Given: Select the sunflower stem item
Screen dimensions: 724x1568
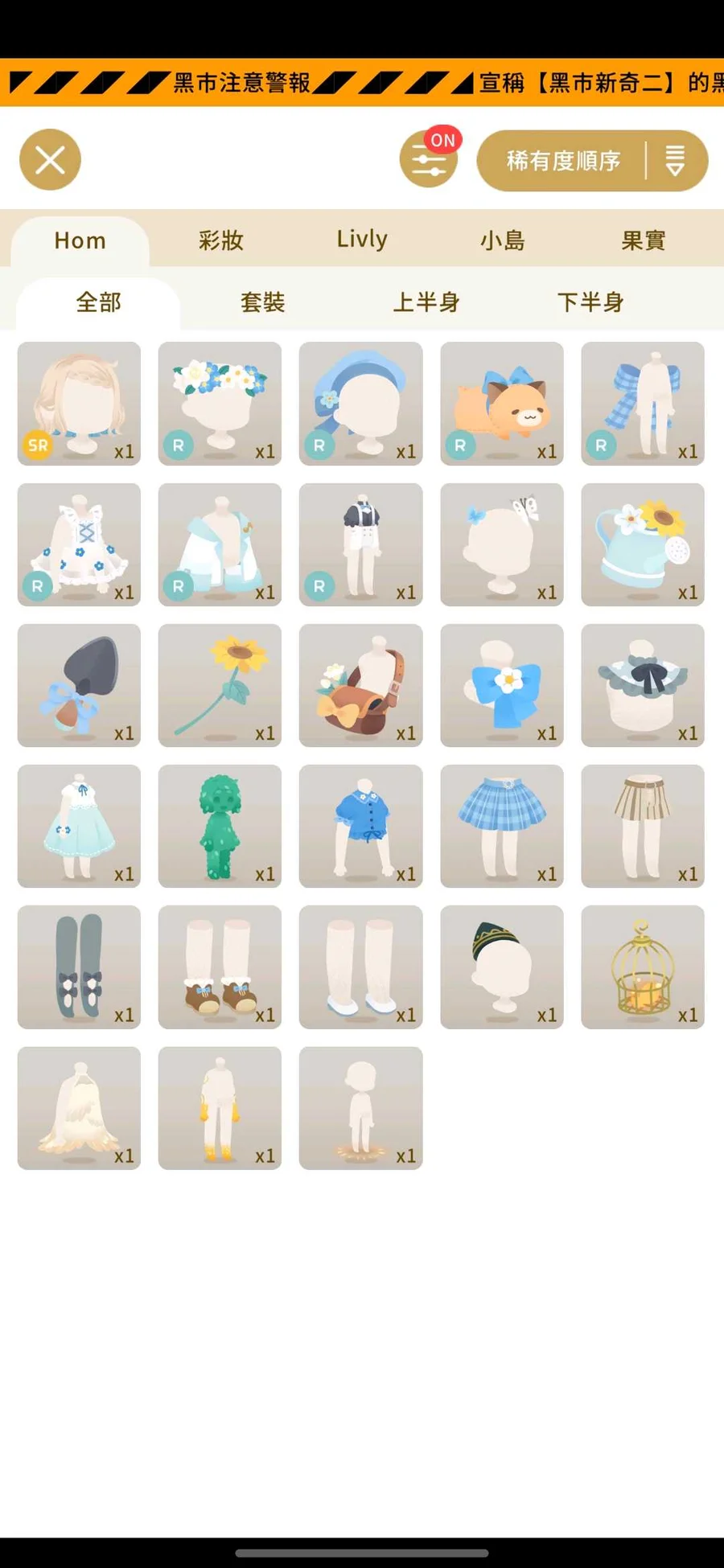Looking at the screenshot, I should (220, 685).
